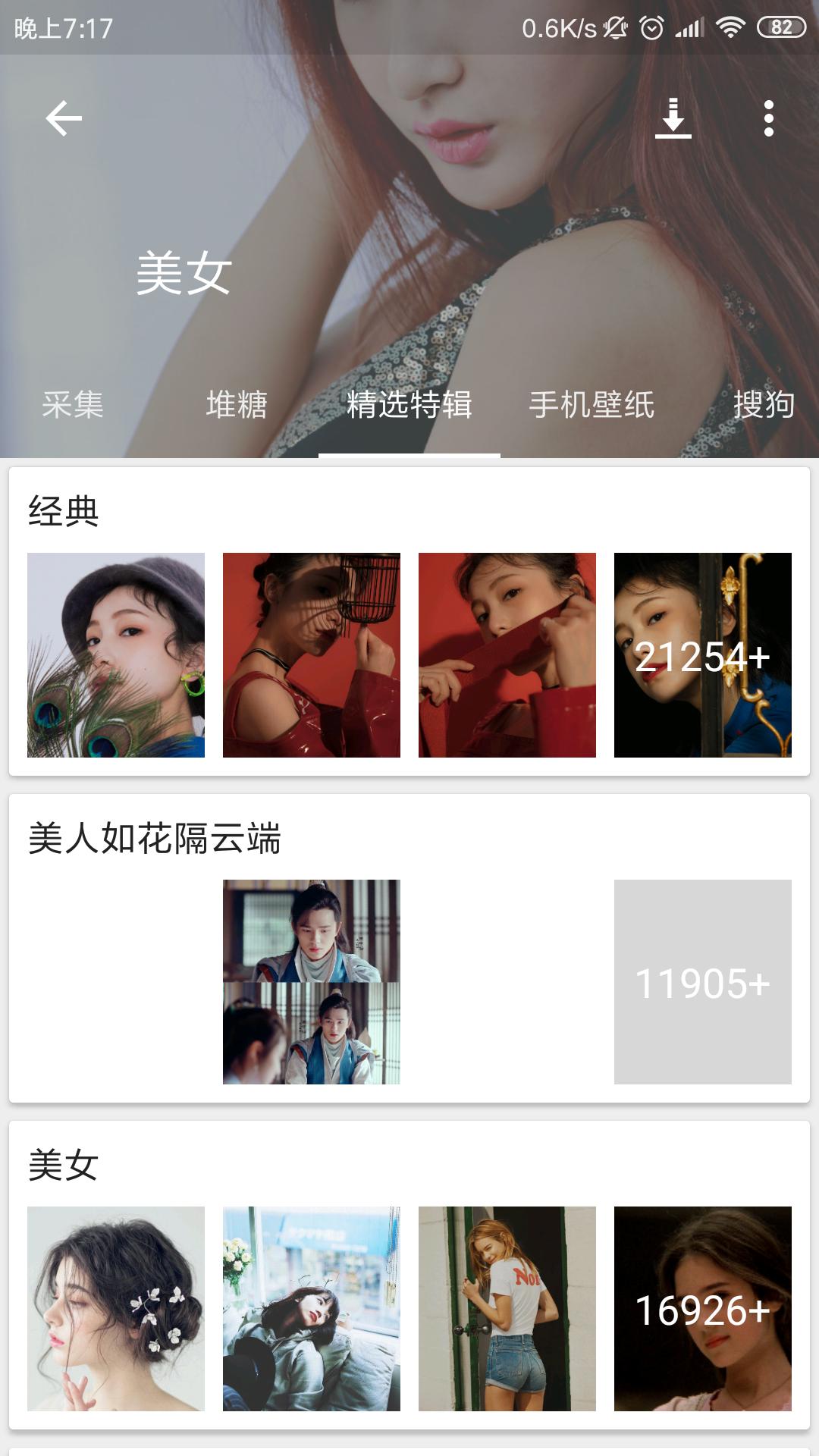Tap the back arrow to return
This screenshot has height=1456, width=819.
point(64,118)
